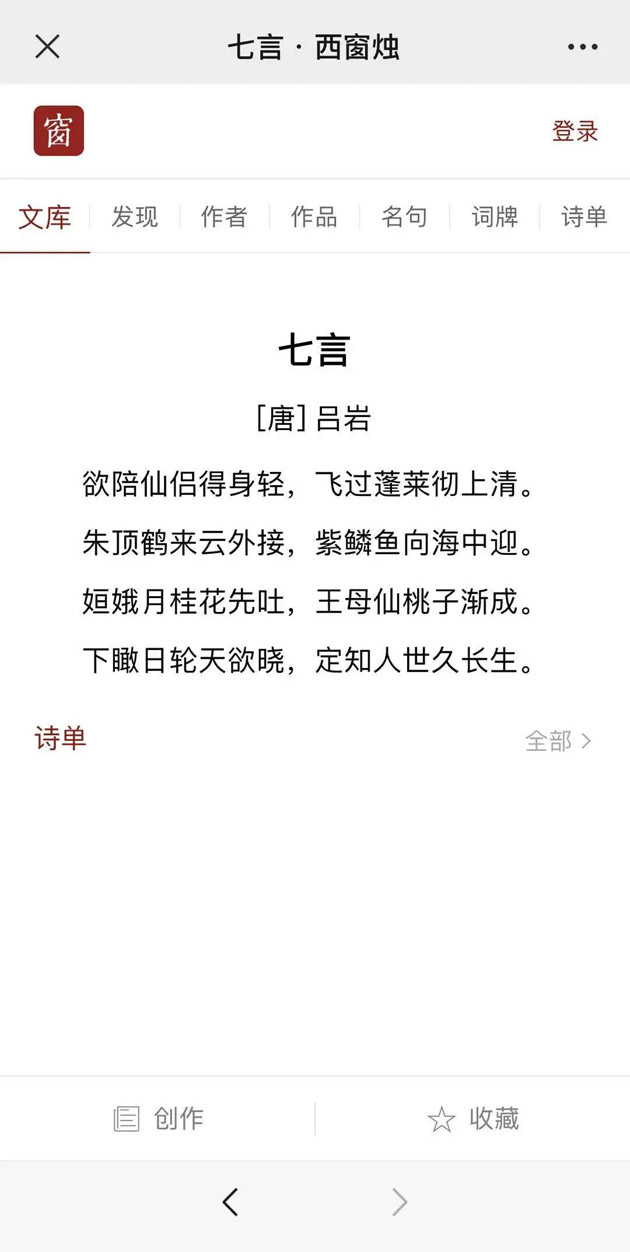Select the 诗单 tab in the top bar

click(x=584, y=217)
